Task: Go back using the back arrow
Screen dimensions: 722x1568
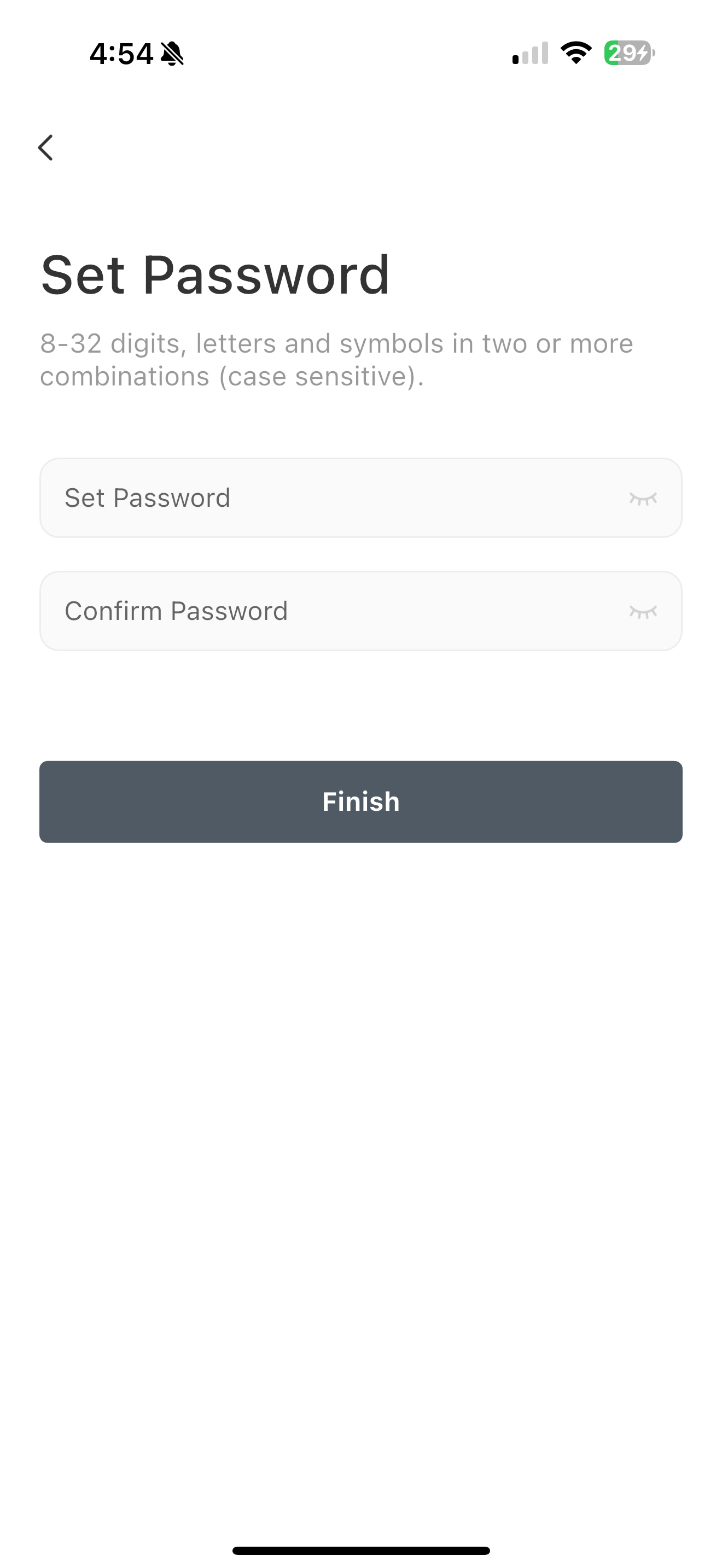Action: coord(45,147)
